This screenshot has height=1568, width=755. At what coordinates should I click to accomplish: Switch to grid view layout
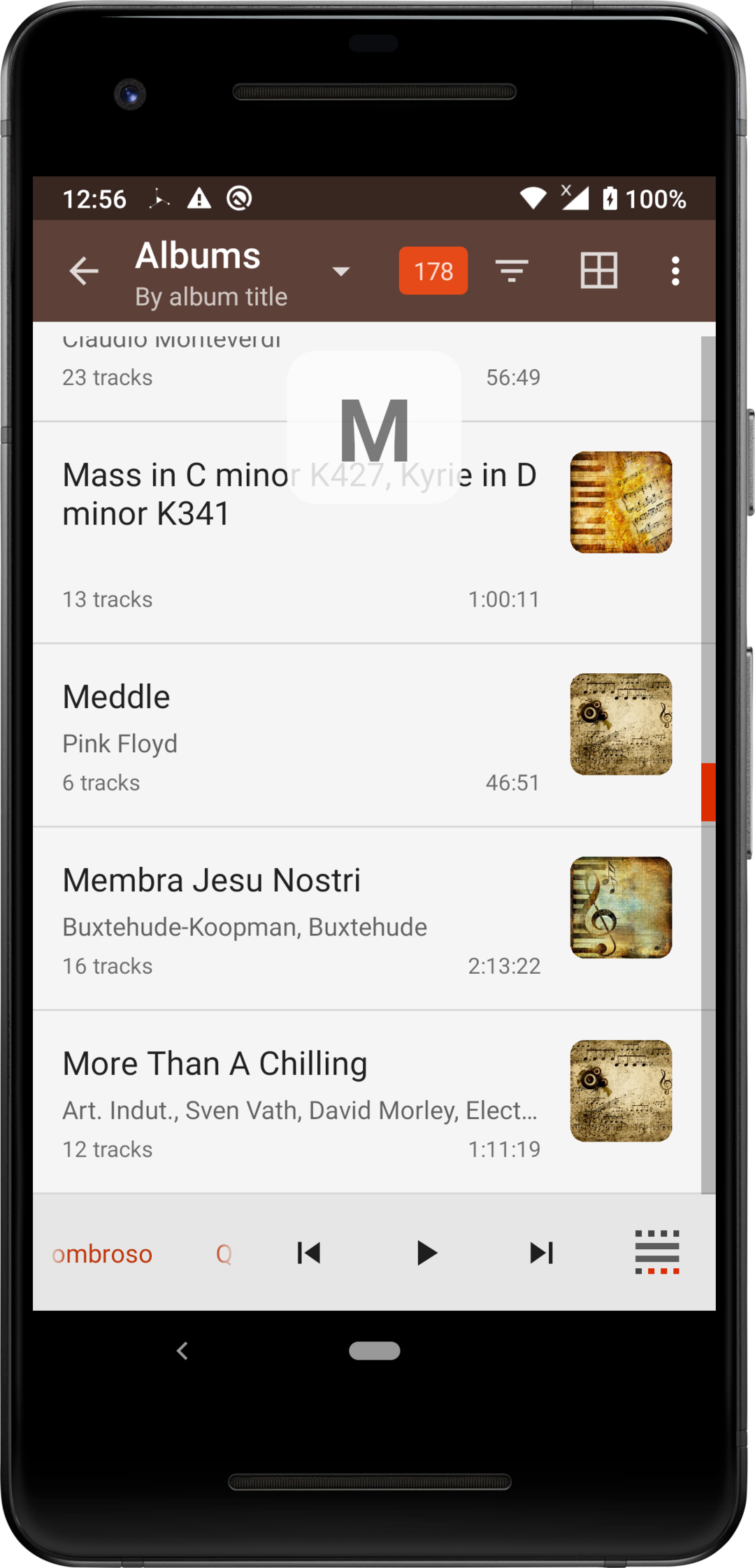(x=598, y=271)
